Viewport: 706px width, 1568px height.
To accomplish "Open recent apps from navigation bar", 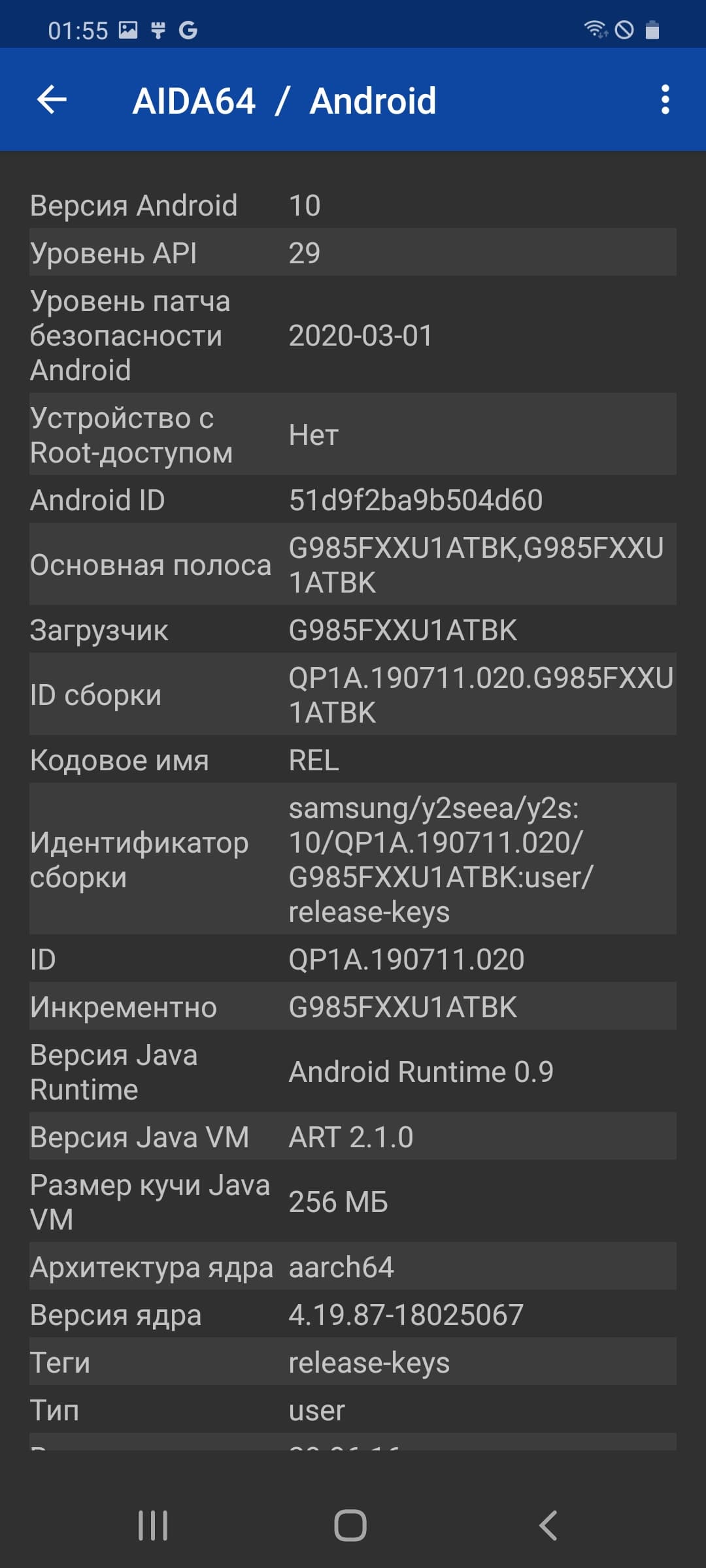I will tap(153, 1526).
